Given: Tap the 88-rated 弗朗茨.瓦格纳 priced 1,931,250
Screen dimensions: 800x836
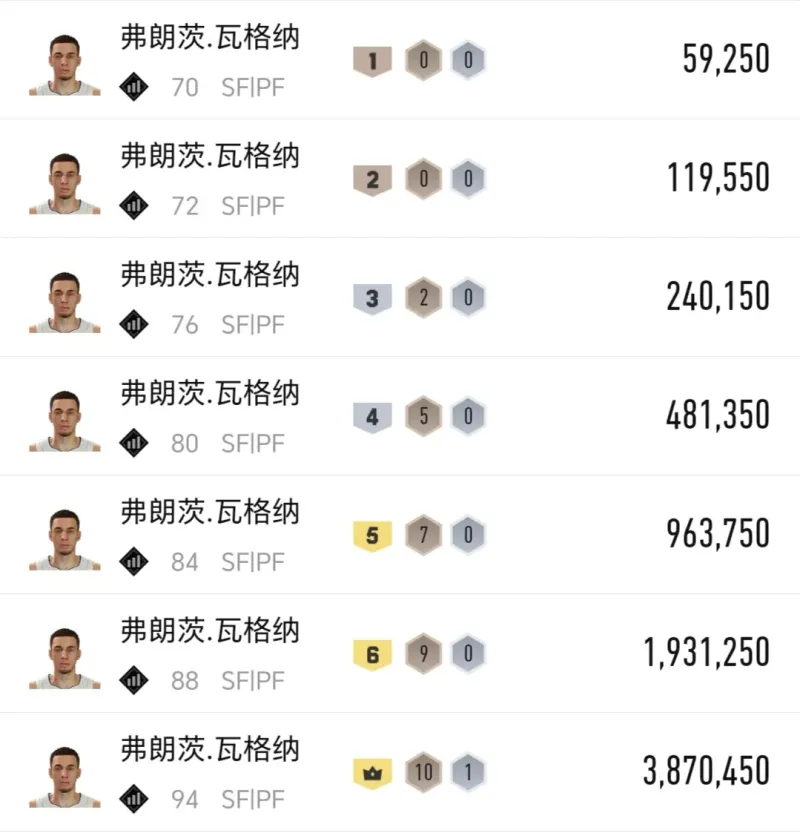Looking at the screenshot, I should pos(400,654).
